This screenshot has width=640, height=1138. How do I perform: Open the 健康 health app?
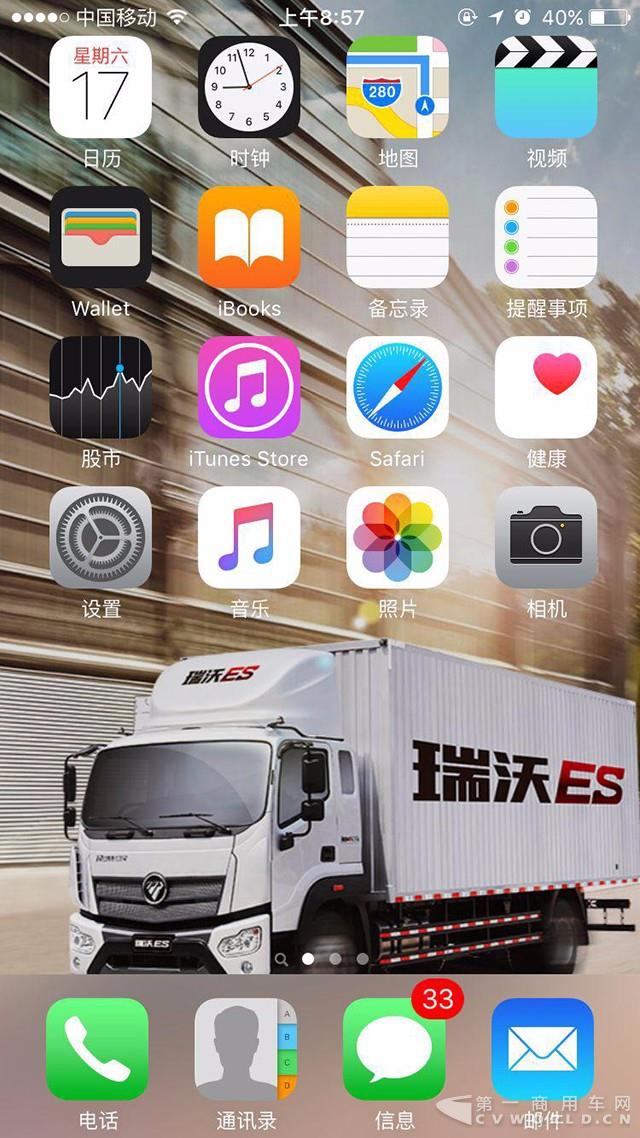point(546,387)
